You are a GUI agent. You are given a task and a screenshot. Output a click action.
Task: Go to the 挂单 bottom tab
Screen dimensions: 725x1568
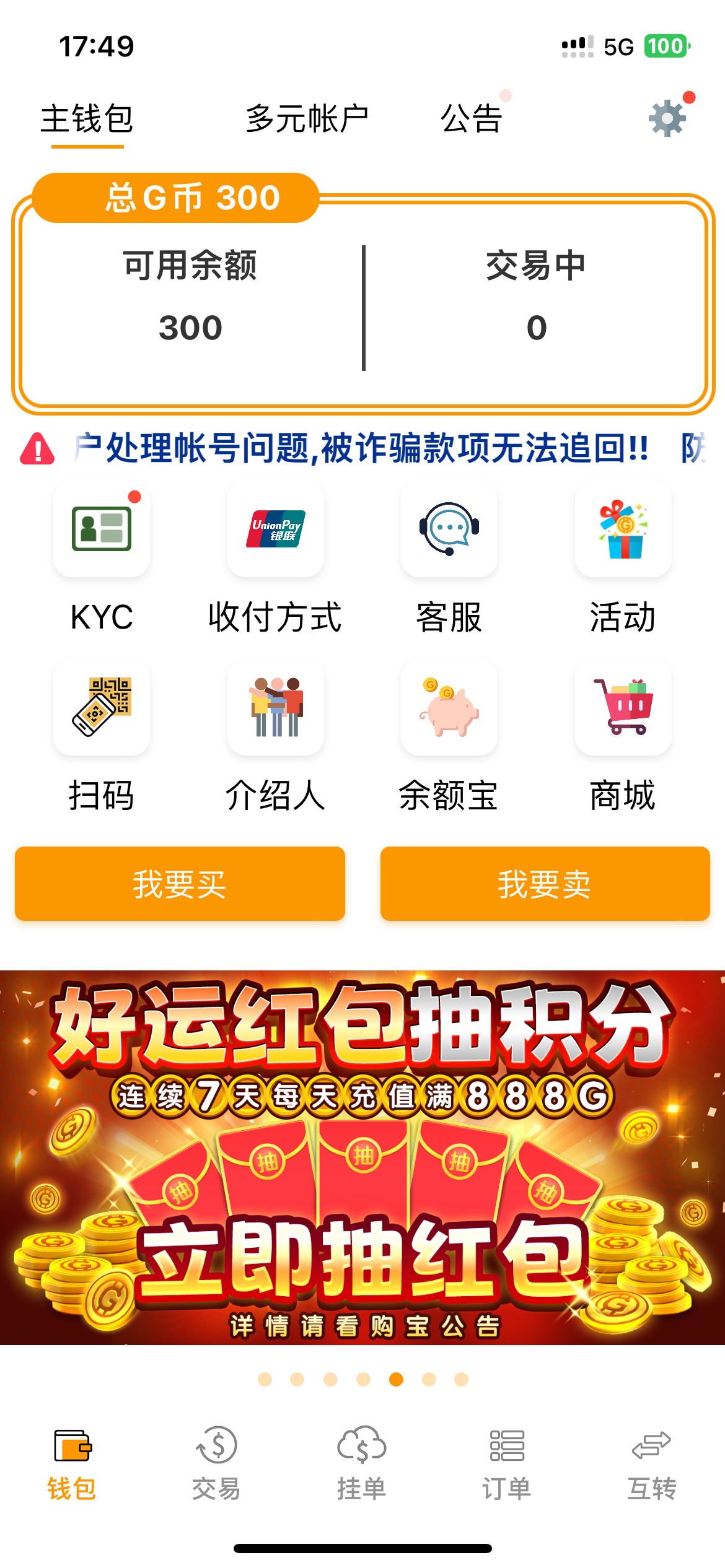click(362, 1463)
